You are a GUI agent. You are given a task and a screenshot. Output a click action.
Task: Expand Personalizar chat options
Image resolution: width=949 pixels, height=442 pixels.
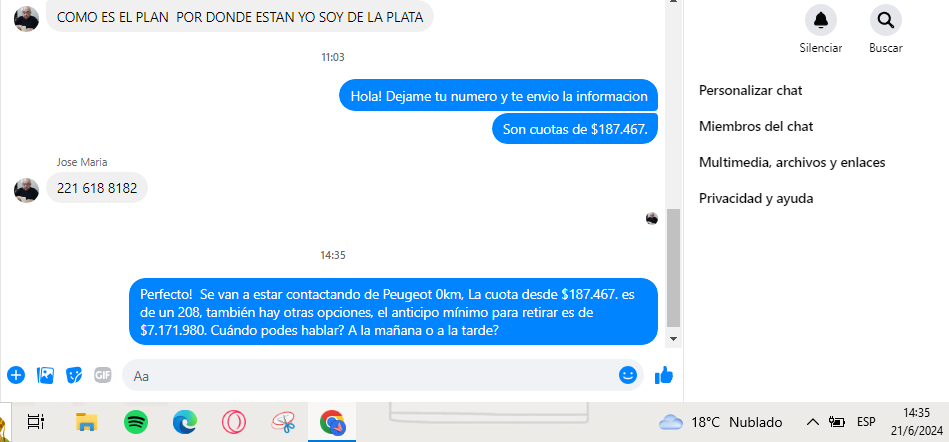750,91
